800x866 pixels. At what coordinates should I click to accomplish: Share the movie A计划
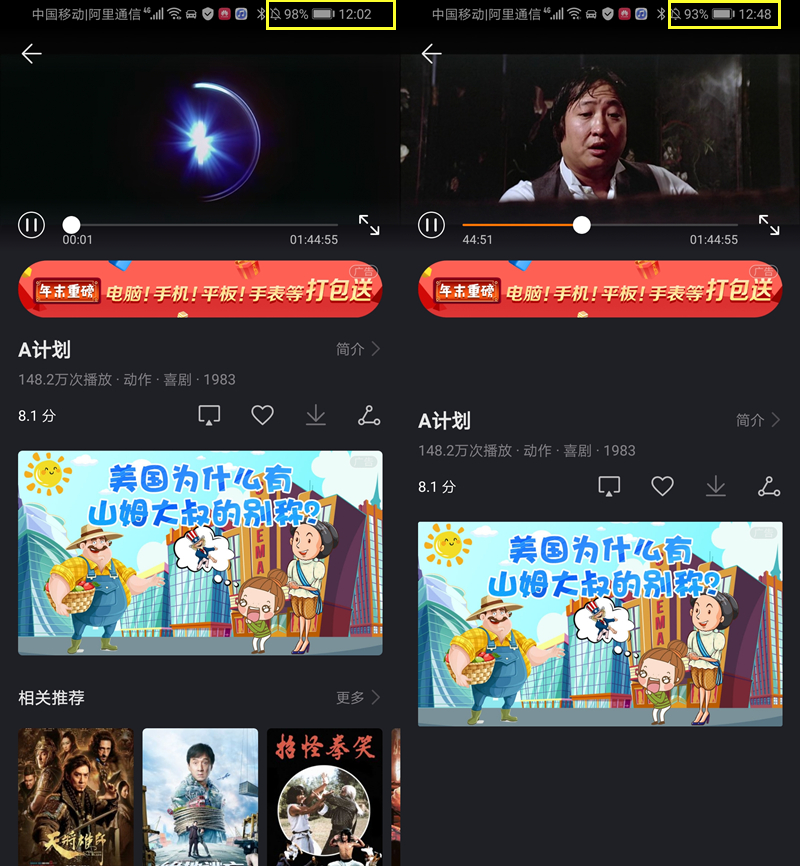368,415
